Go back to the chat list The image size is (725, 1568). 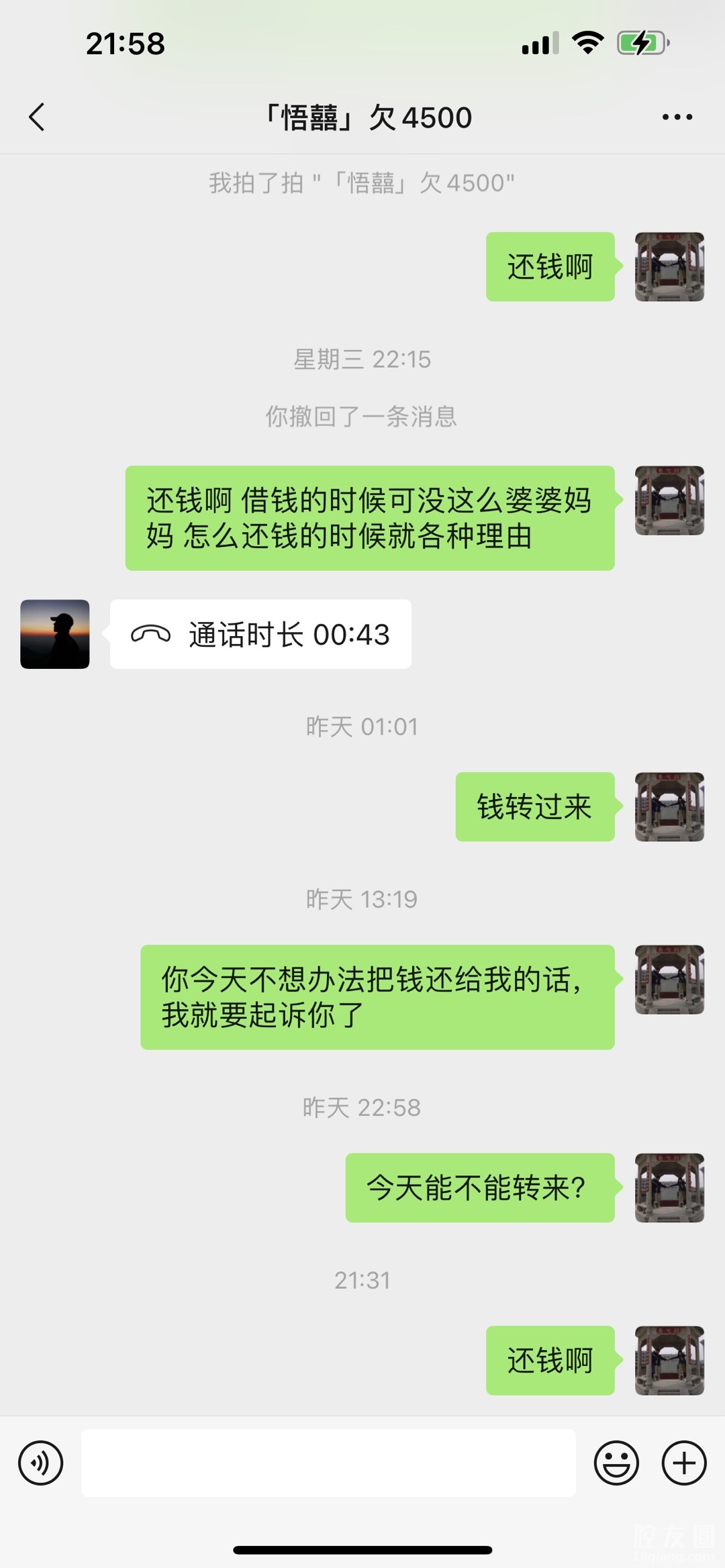(38, 117)
